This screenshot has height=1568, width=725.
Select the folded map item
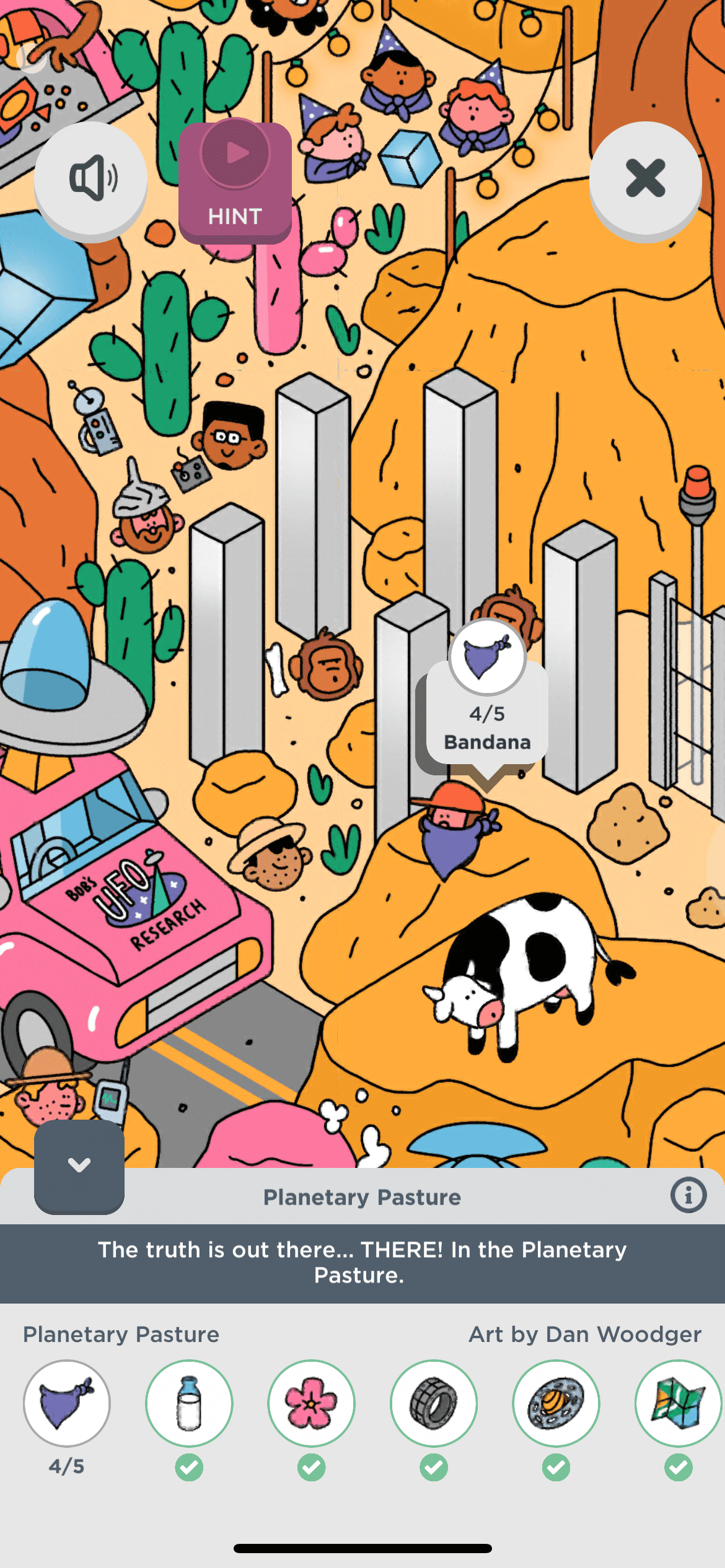677,1403
